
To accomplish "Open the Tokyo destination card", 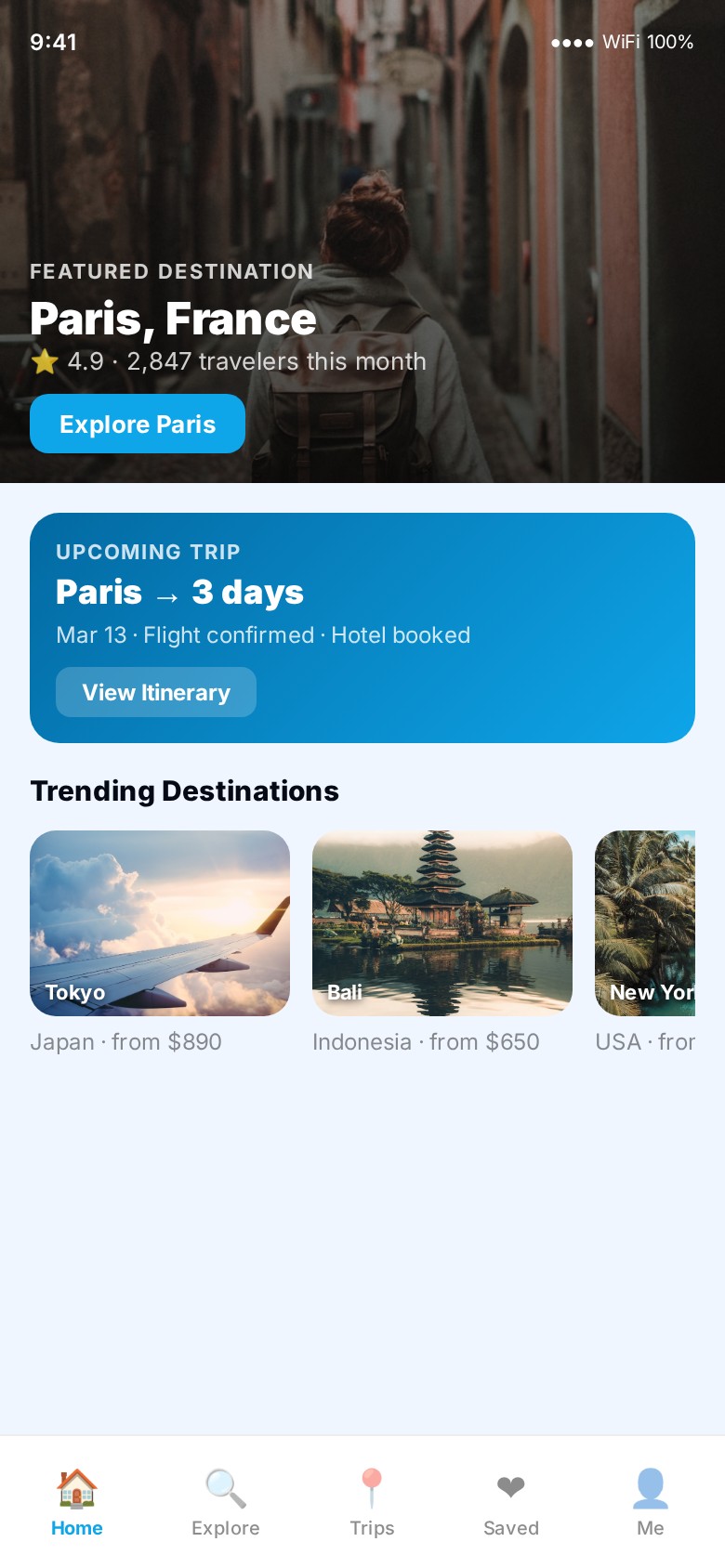I will click(160, 923).
